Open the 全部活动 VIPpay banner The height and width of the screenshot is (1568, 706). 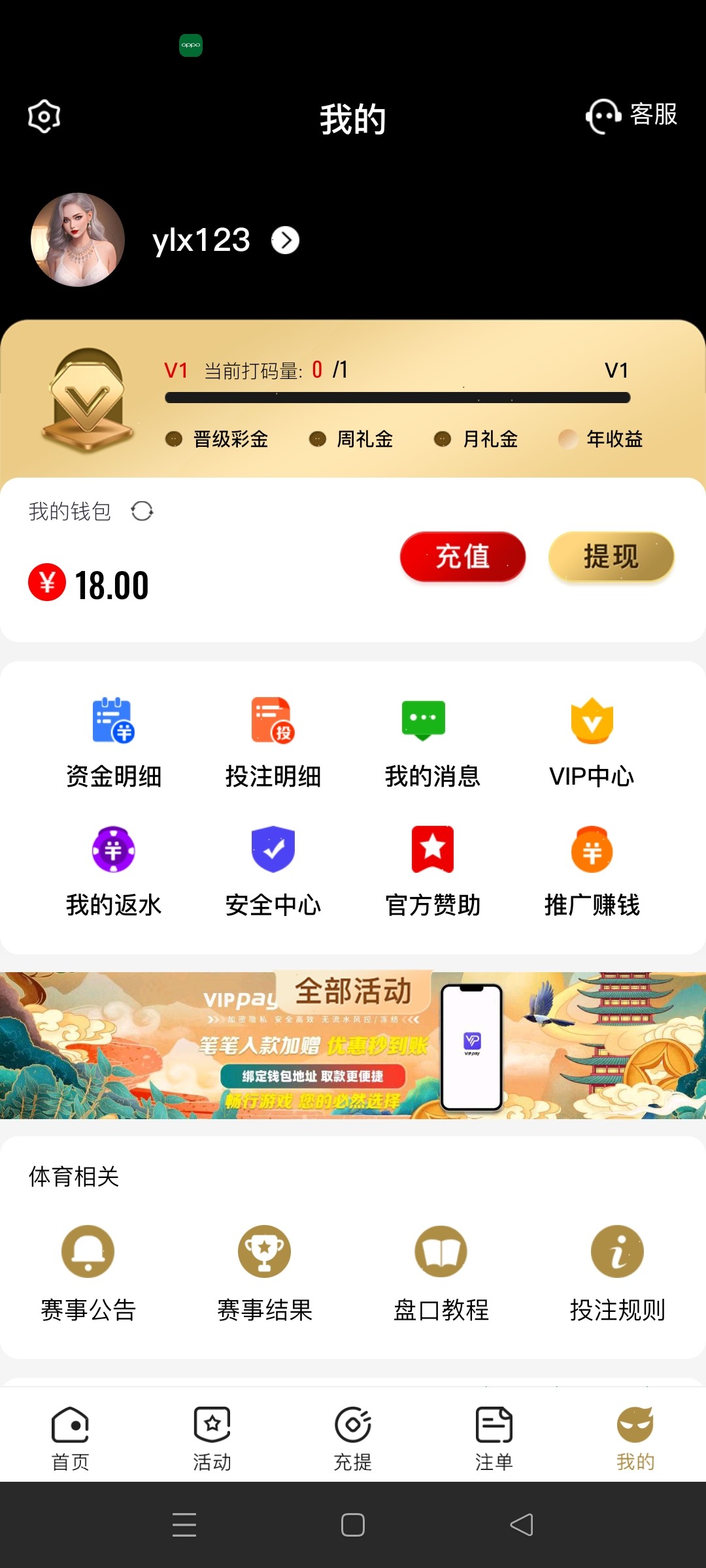coord(353,1045)
